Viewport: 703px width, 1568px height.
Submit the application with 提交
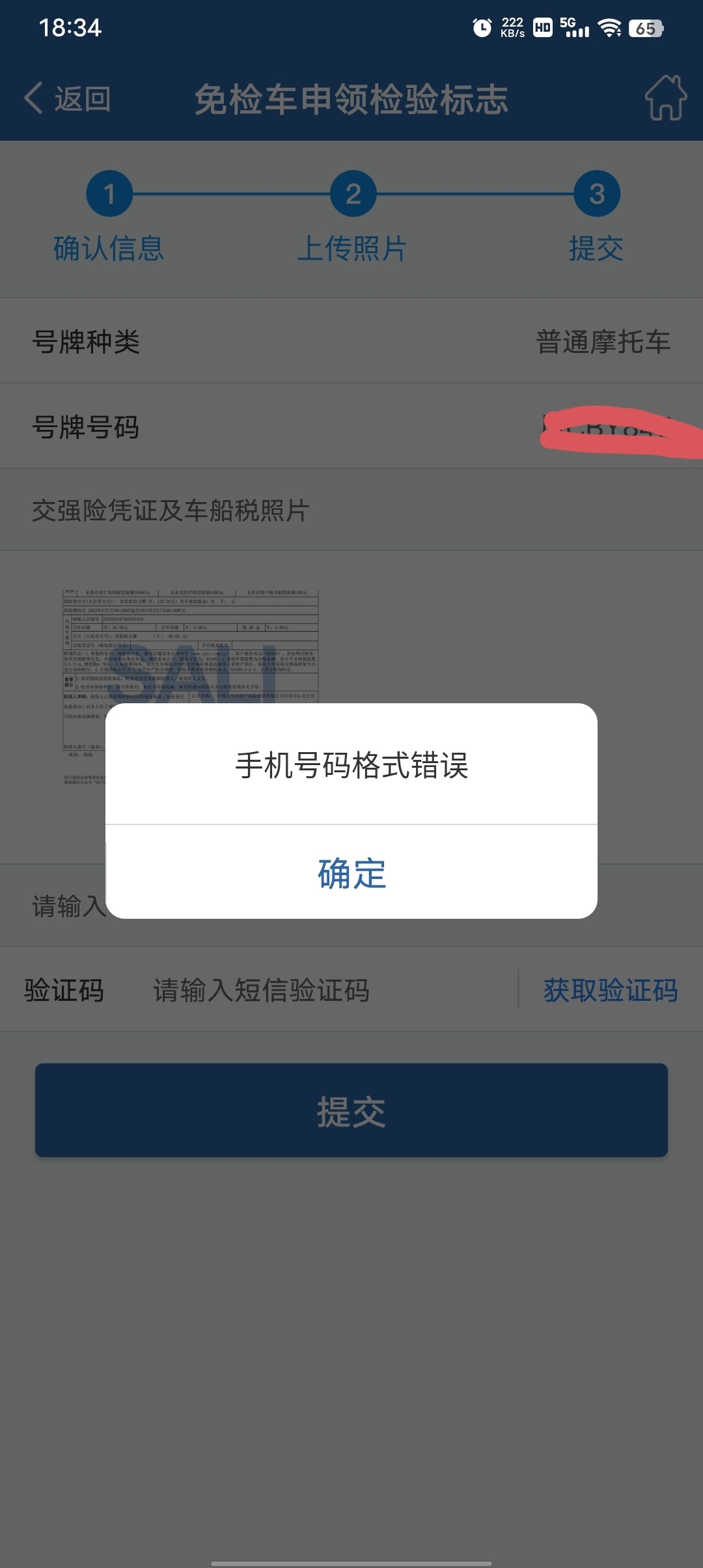pos(351,1110)
